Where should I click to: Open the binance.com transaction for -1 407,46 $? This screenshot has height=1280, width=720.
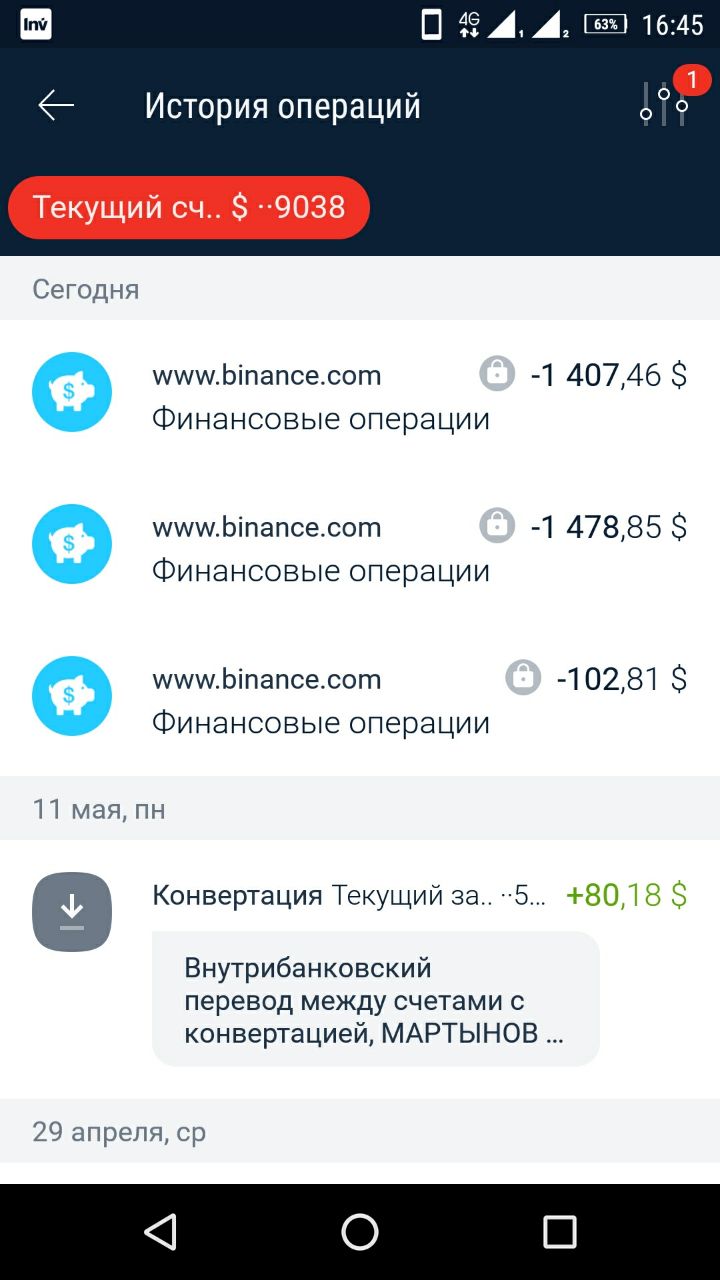[360, 396]
